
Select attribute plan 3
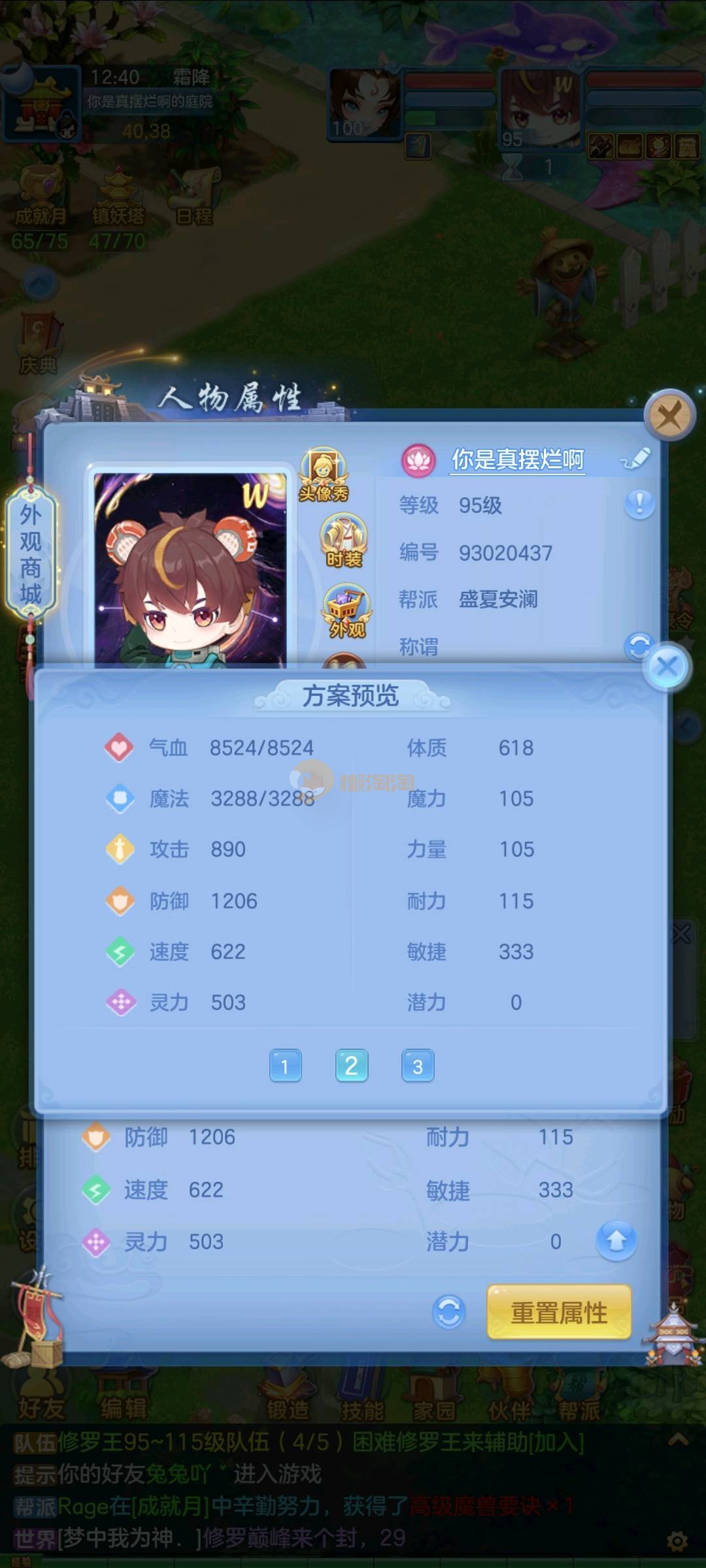point(418,1066)
